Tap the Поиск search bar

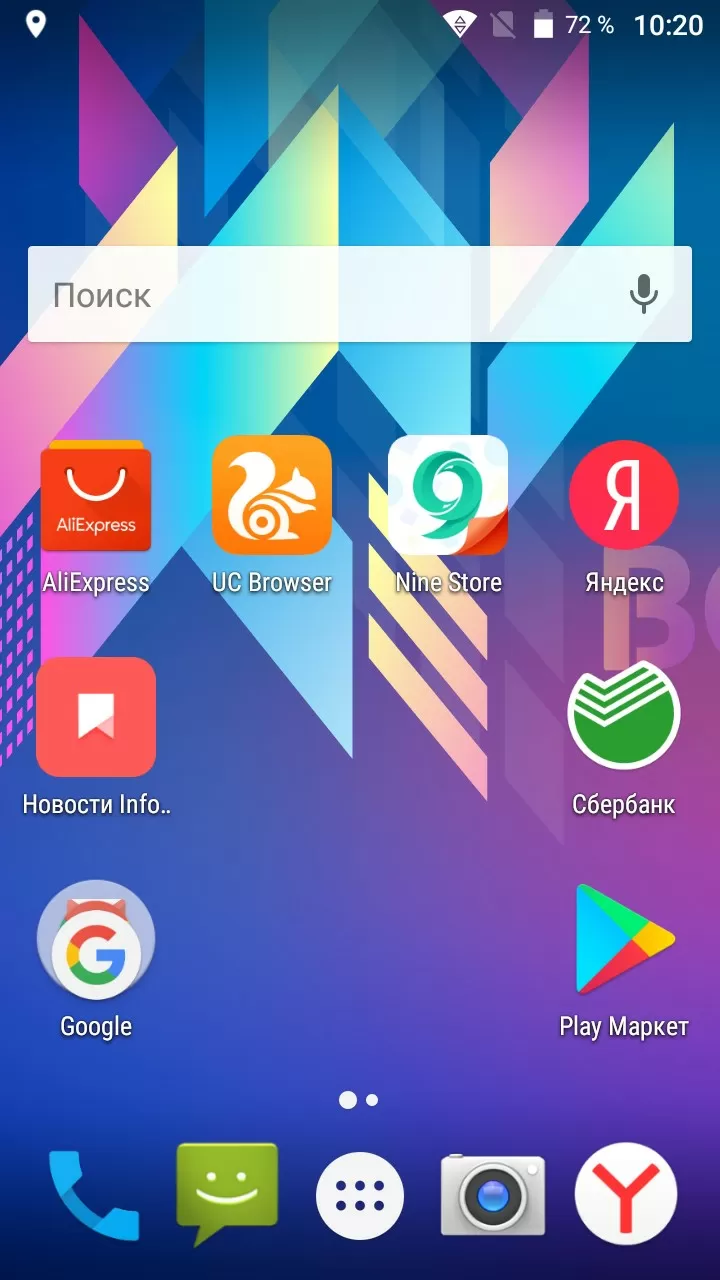359,294
